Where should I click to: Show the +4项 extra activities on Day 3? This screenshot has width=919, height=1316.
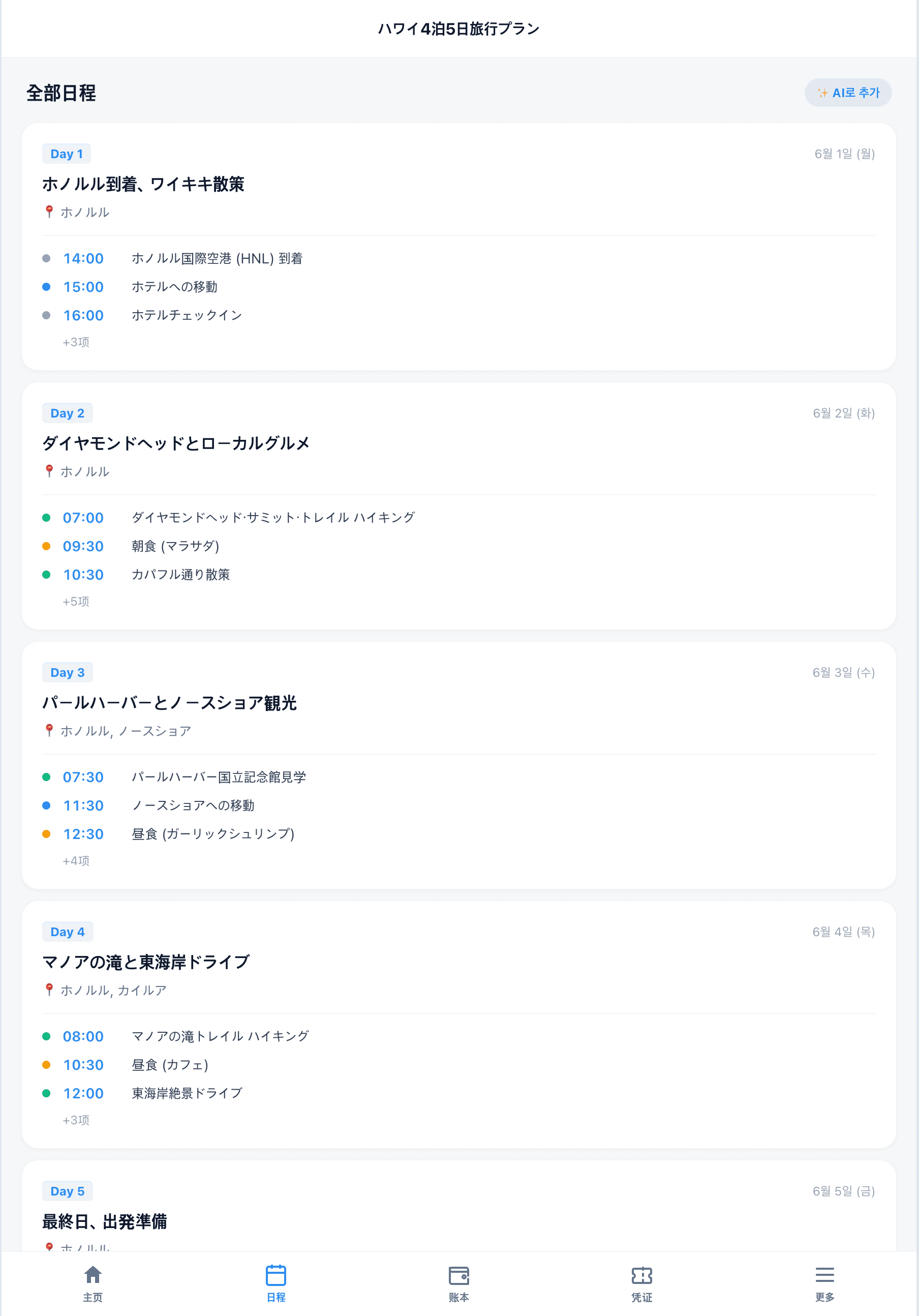tap(76, 860)
